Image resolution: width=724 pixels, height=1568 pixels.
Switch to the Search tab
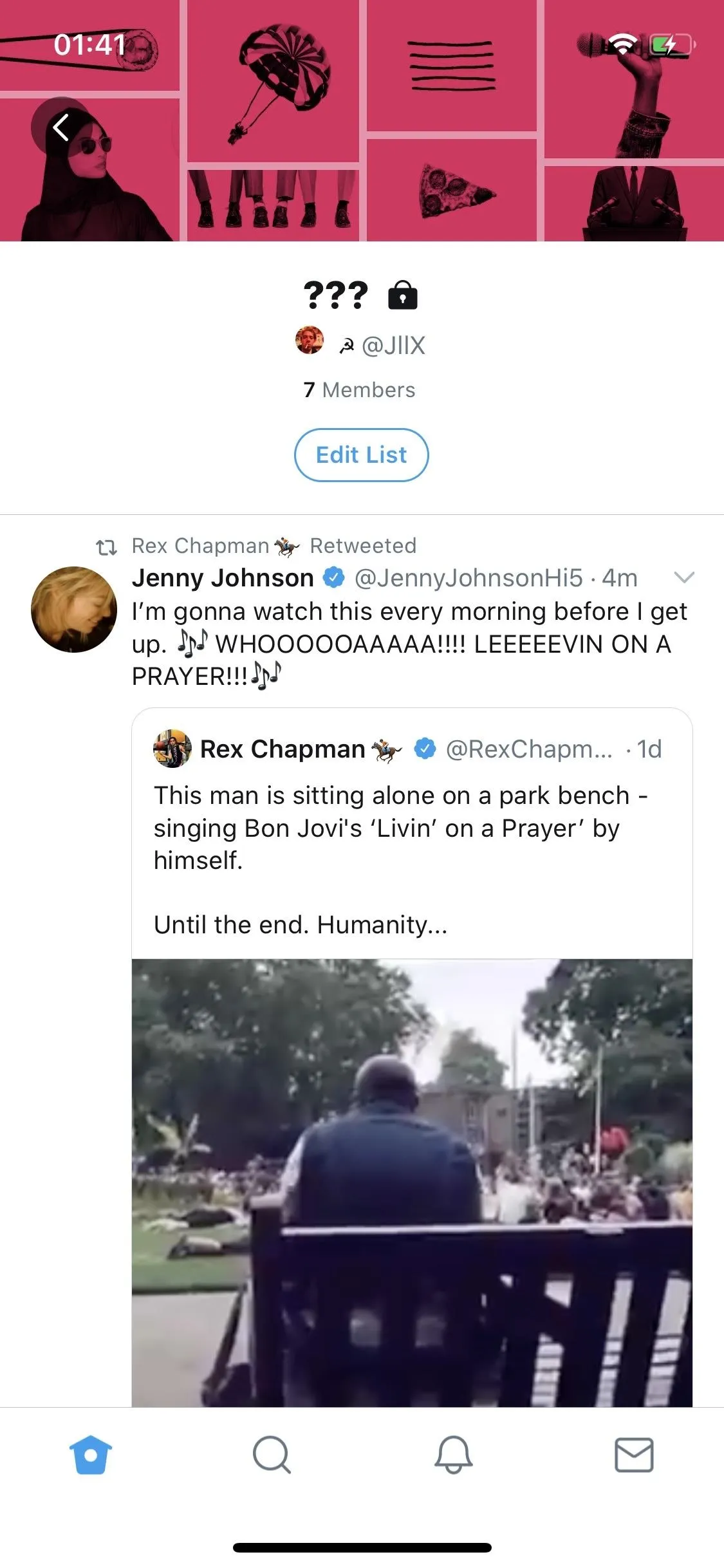272,1455
